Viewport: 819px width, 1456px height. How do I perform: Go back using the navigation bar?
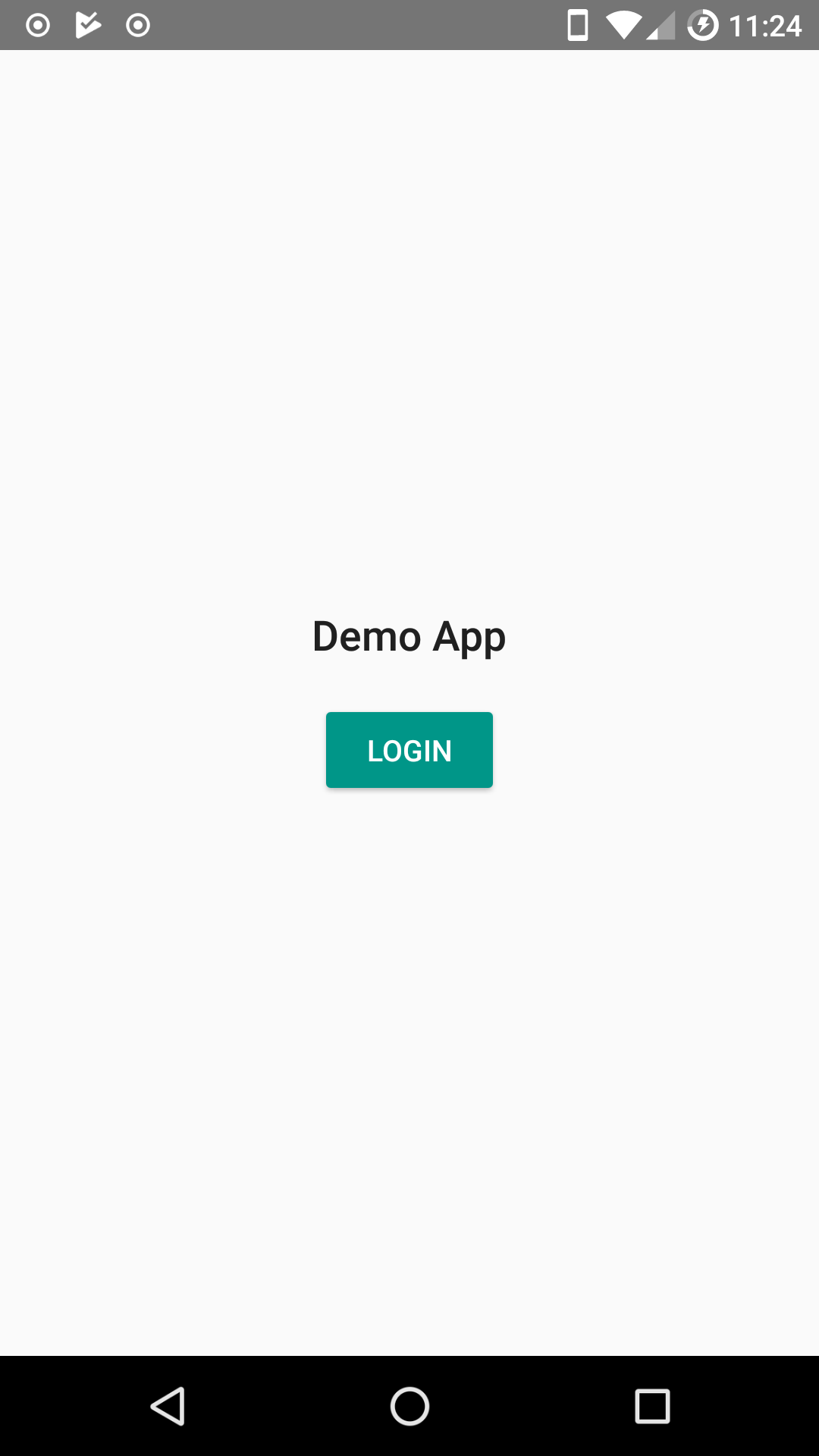point(168,1407)
